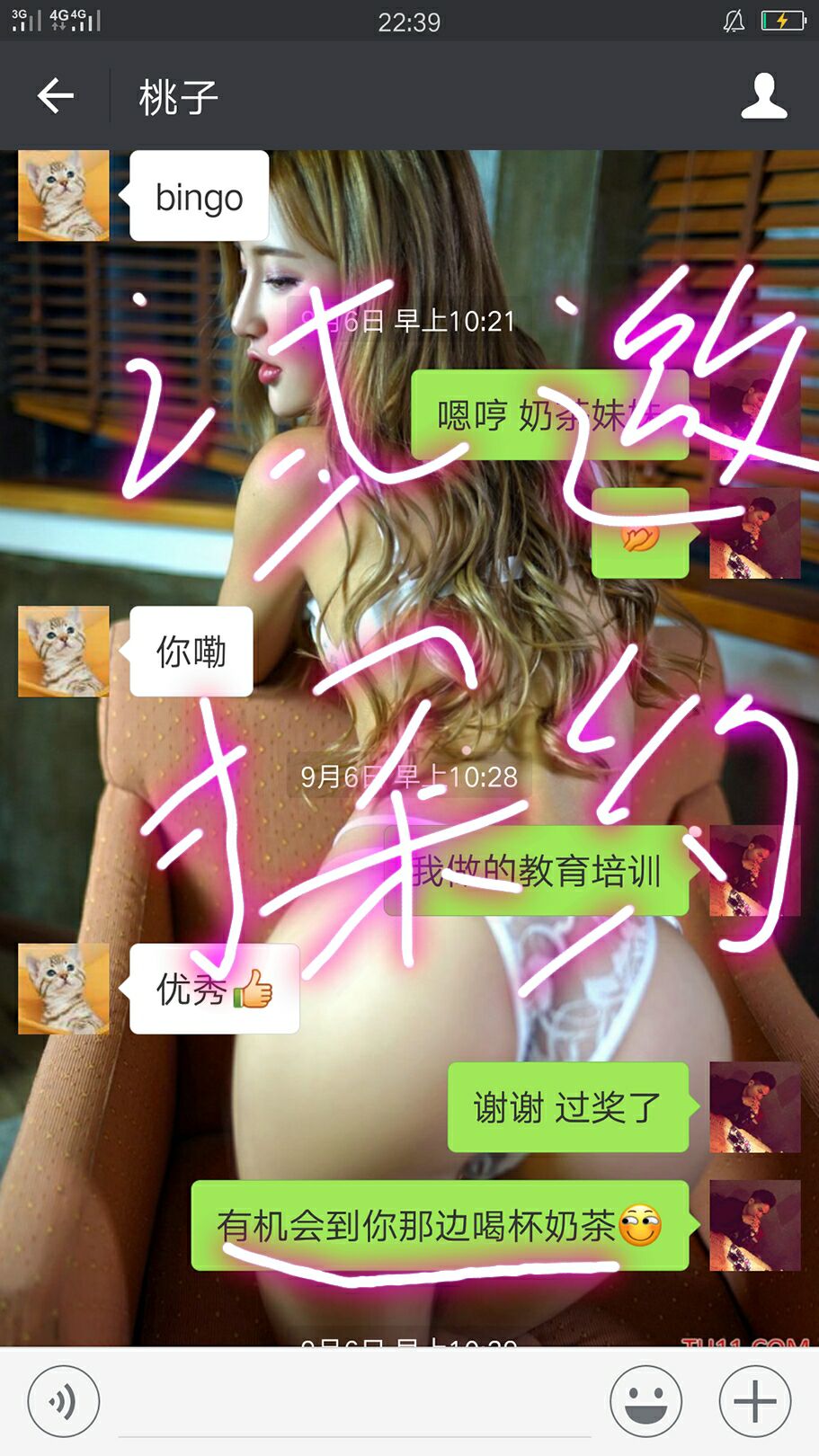Tap the green handshake emoji message

click(641, 537)
